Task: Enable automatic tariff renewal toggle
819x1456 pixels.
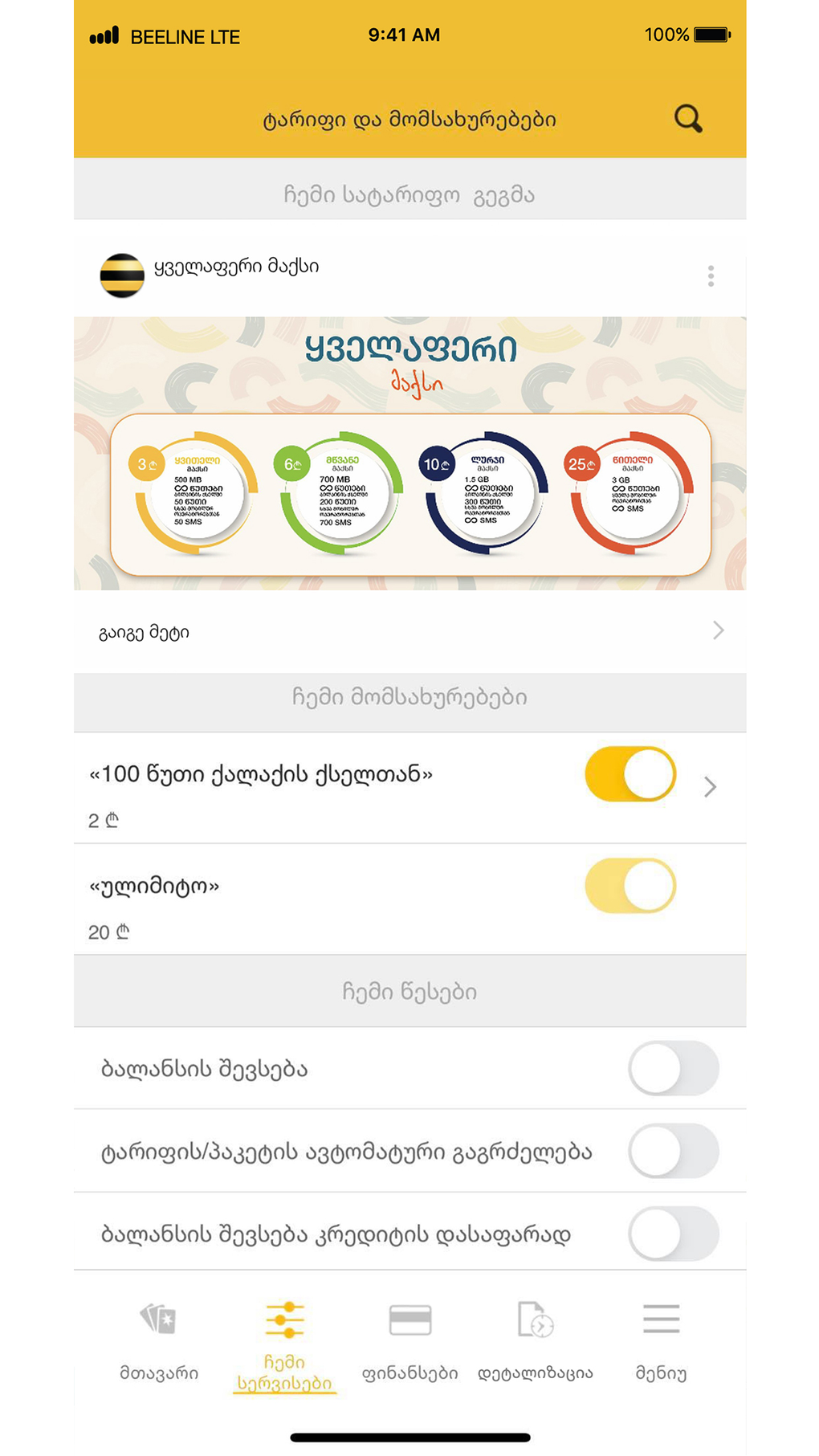Action: click(x=674, y=1151)
